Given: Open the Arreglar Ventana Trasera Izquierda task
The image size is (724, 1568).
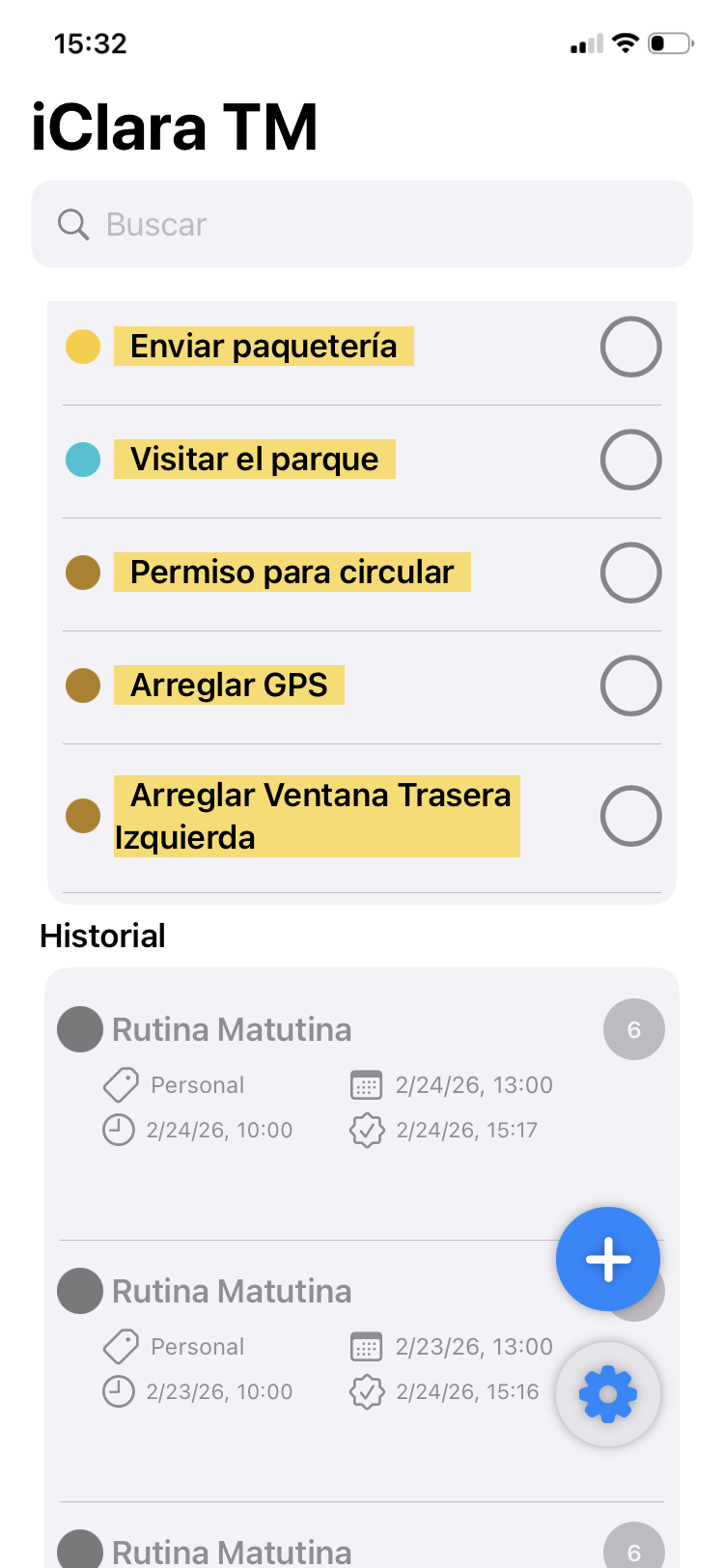Looking at the screenshot, I should click(x=316, y=816).
